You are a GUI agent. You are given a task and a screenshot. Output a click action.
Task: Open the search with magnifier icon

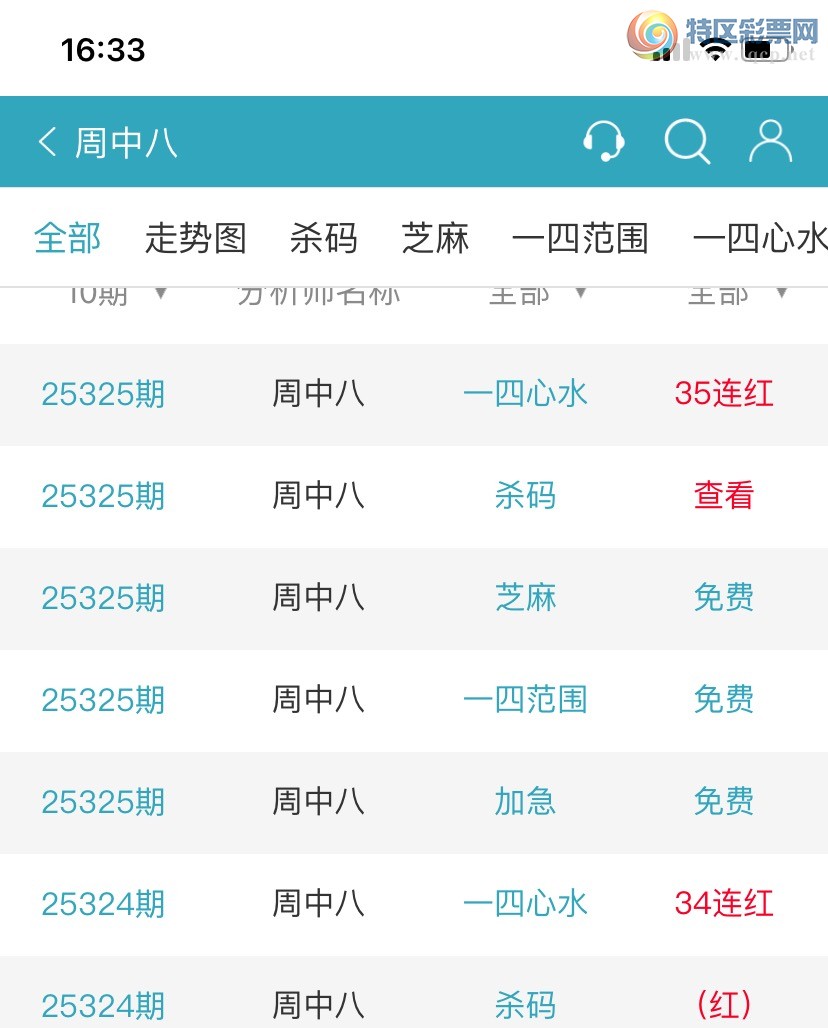click(x=687, y=142)
